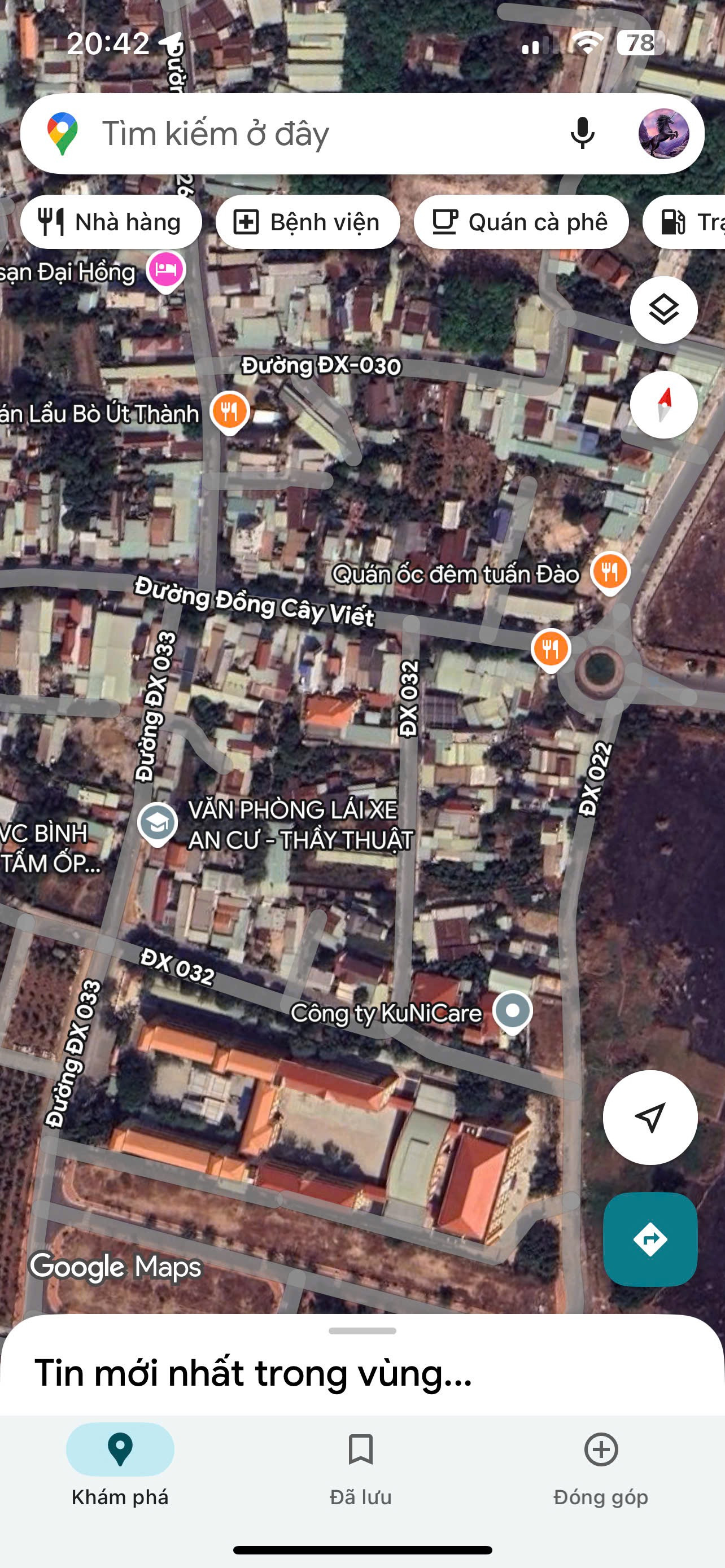Open the VĂN PHÒNG LÁI XE AN CƯ marker
Viewport: 725px width, 1568px height.
(x=157, y=824)
